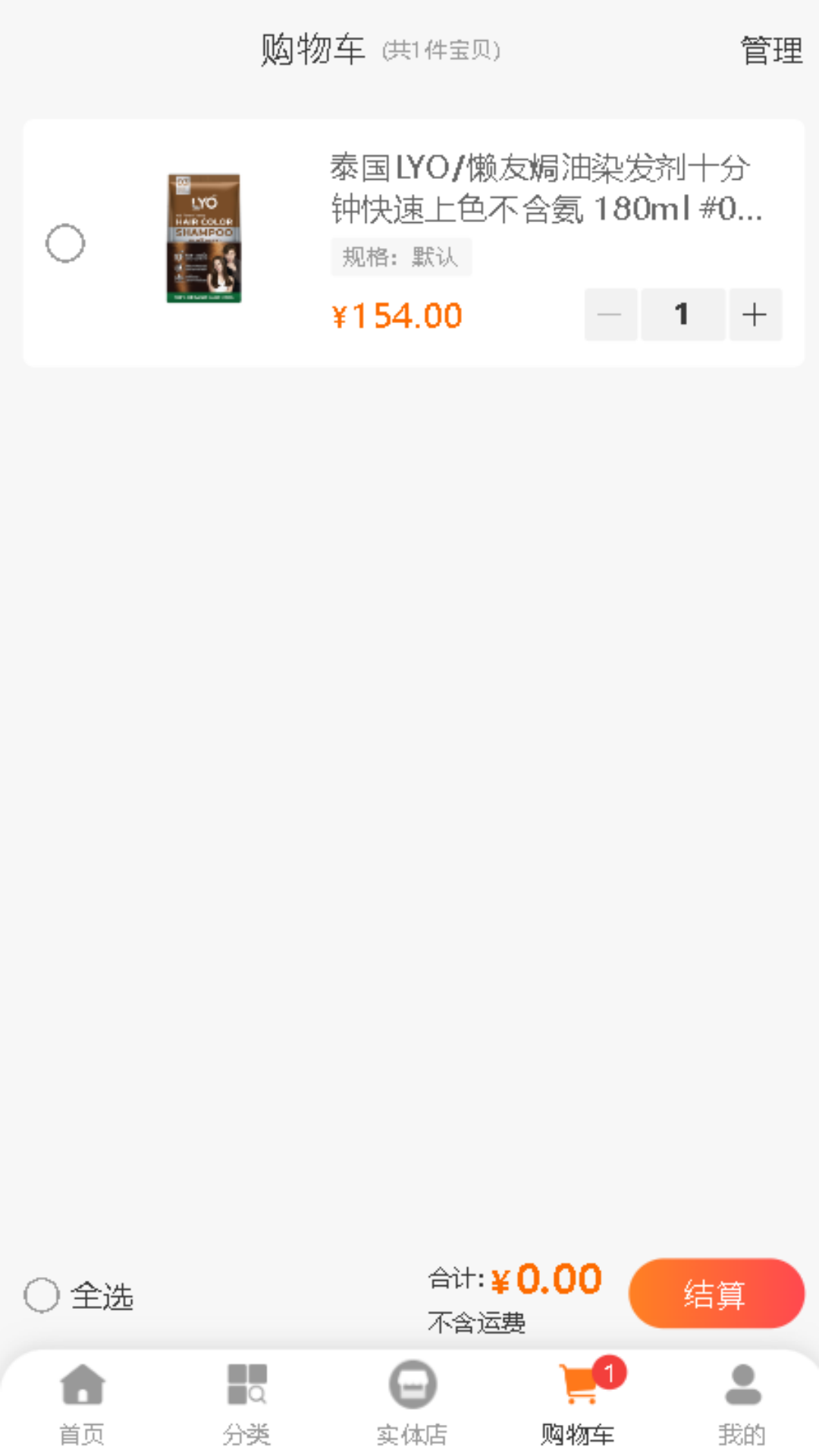Edit the quantity field showing 1
The image size is (819, 1456).
click(x=682, y=315)
